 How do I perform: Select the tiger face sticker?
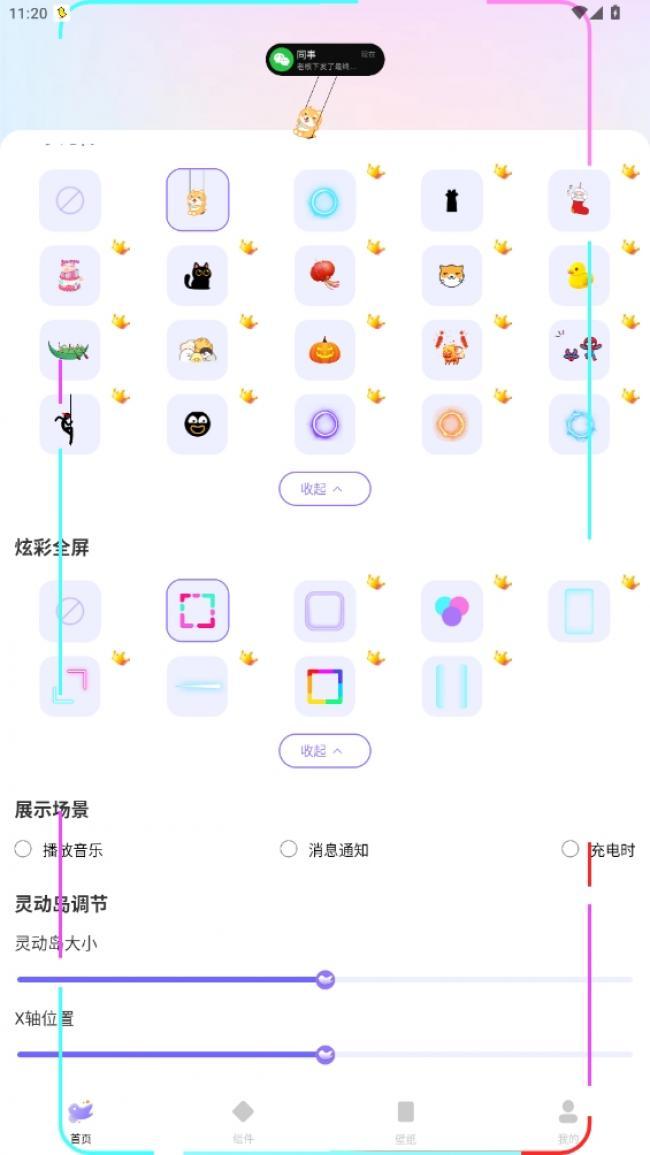pyautogui.click(x=452, y=275)
